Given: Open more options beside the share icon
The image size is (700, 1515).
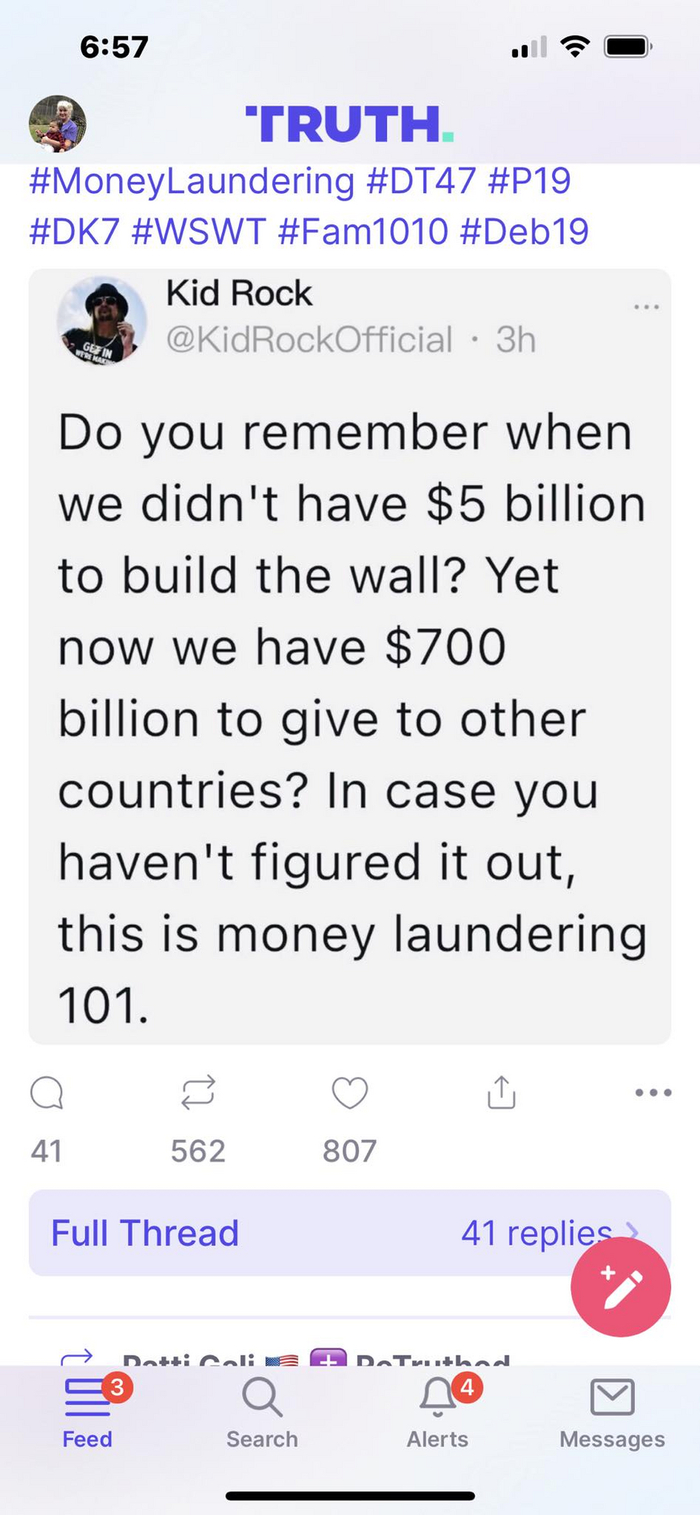Looking at the screenshot, I should point(653,1093).
